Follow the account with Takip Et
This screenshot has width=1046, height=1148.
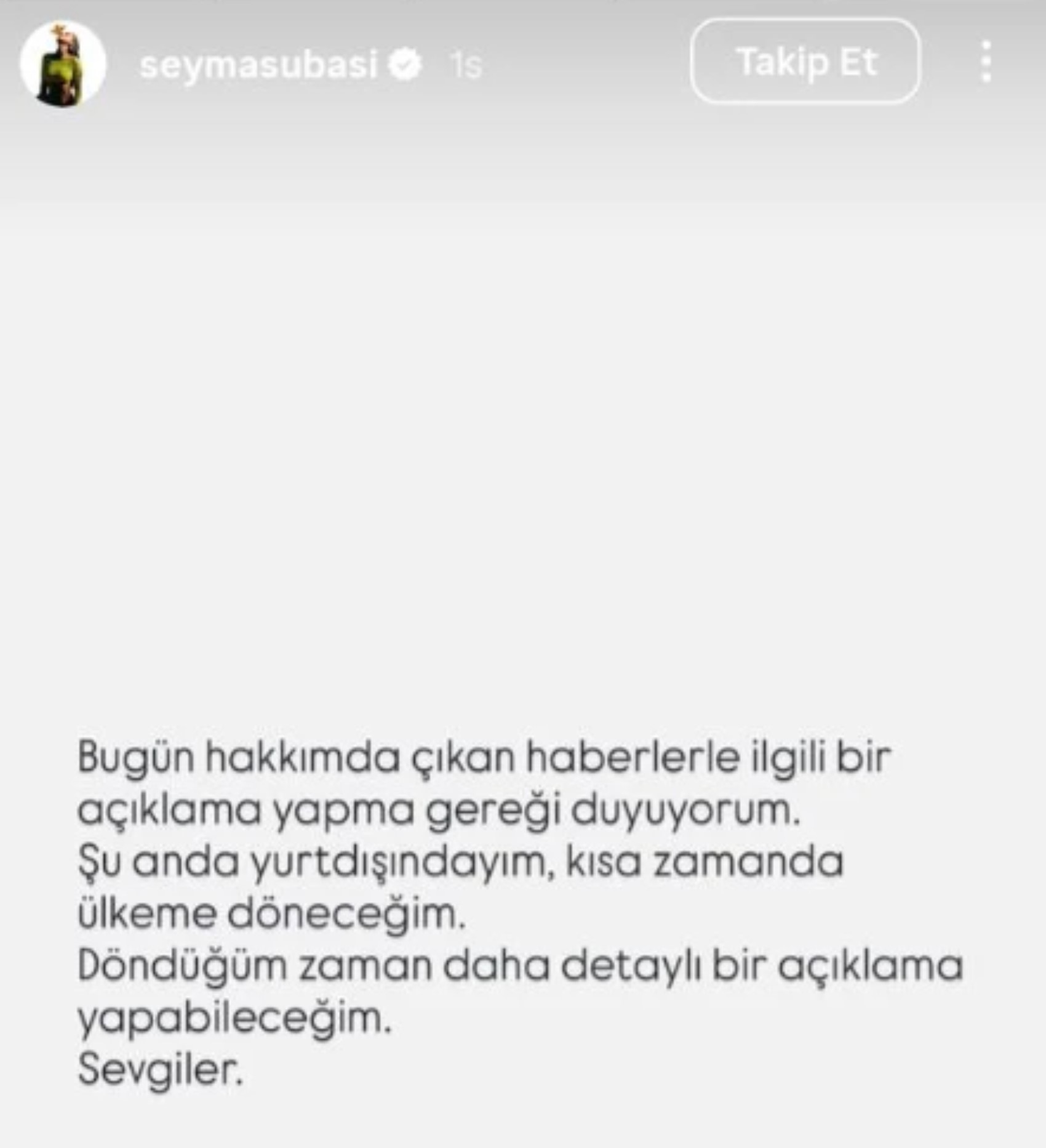(x=805, y=62)
